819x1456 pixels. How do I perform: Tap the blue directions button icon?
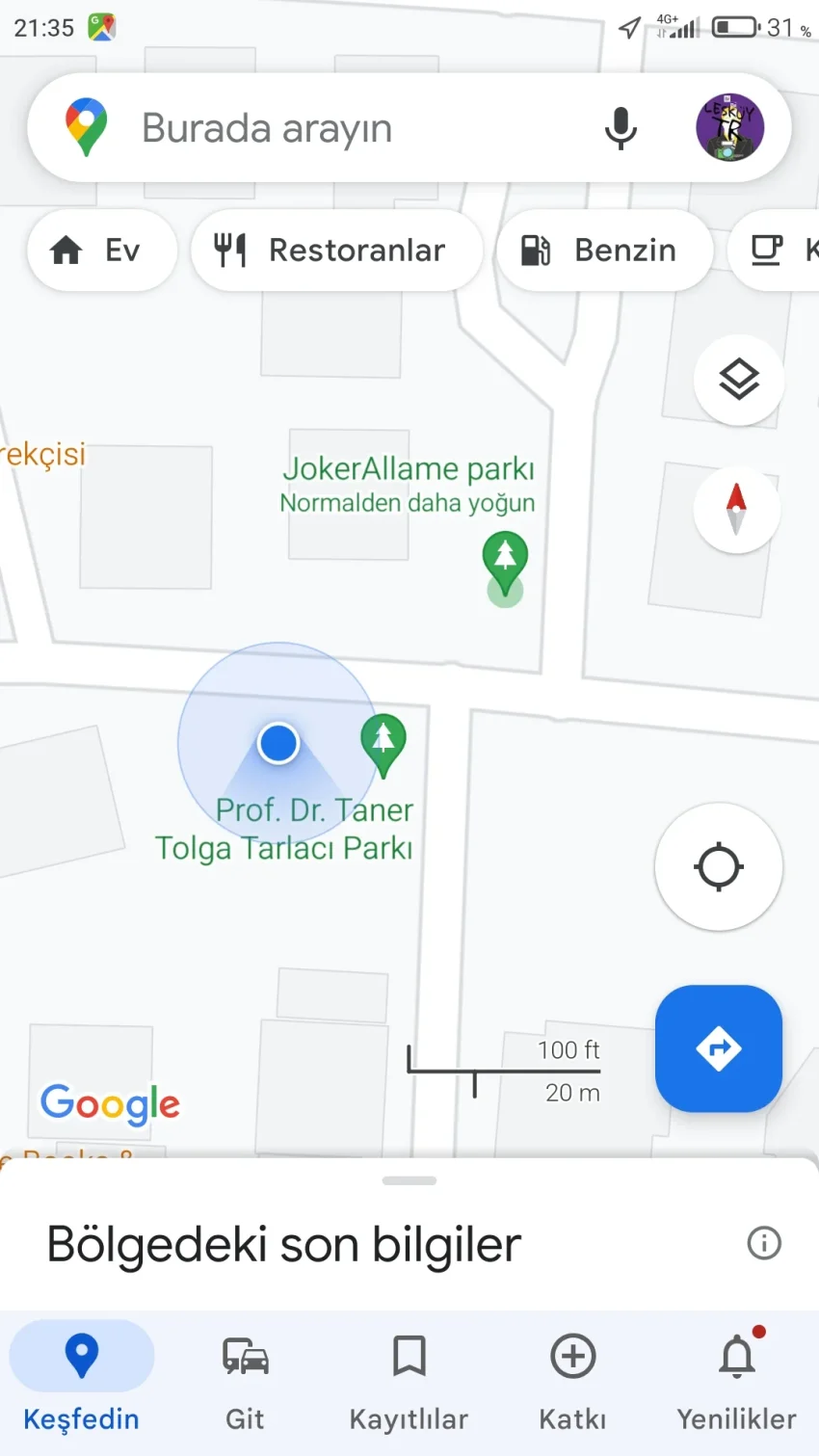(x=718, y=1048)
